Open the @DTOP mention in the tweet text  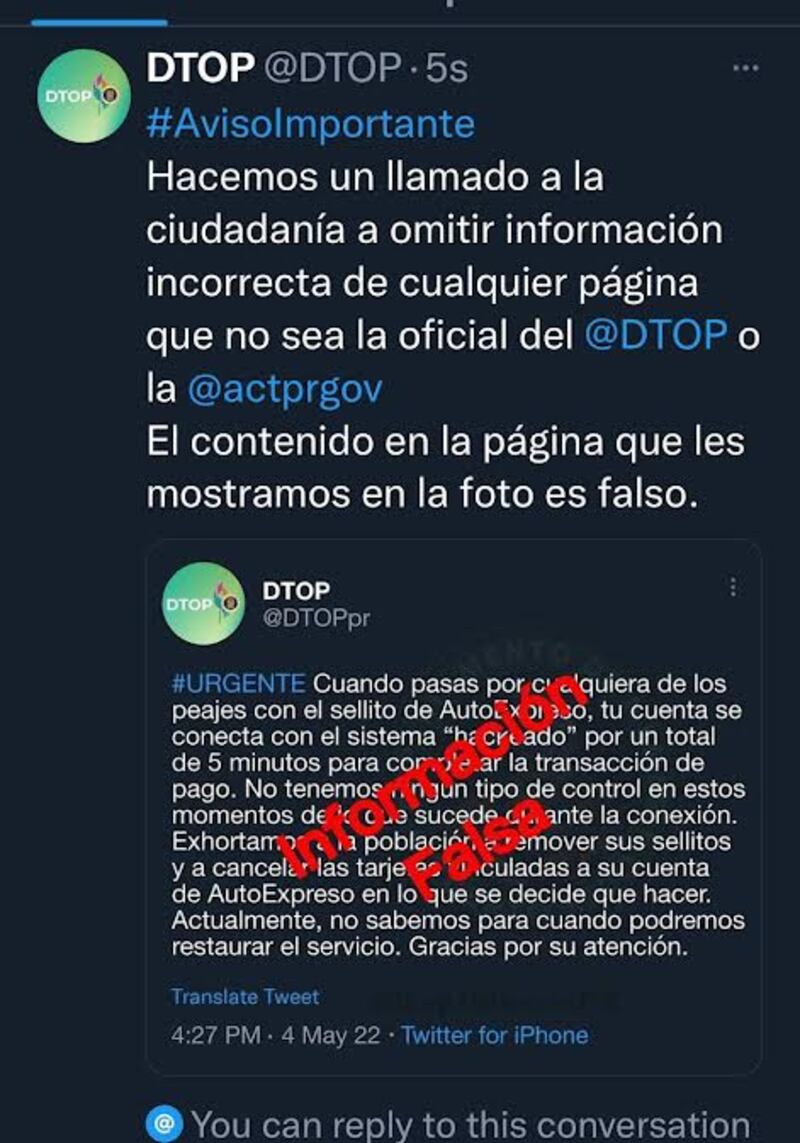pos(655,335)
